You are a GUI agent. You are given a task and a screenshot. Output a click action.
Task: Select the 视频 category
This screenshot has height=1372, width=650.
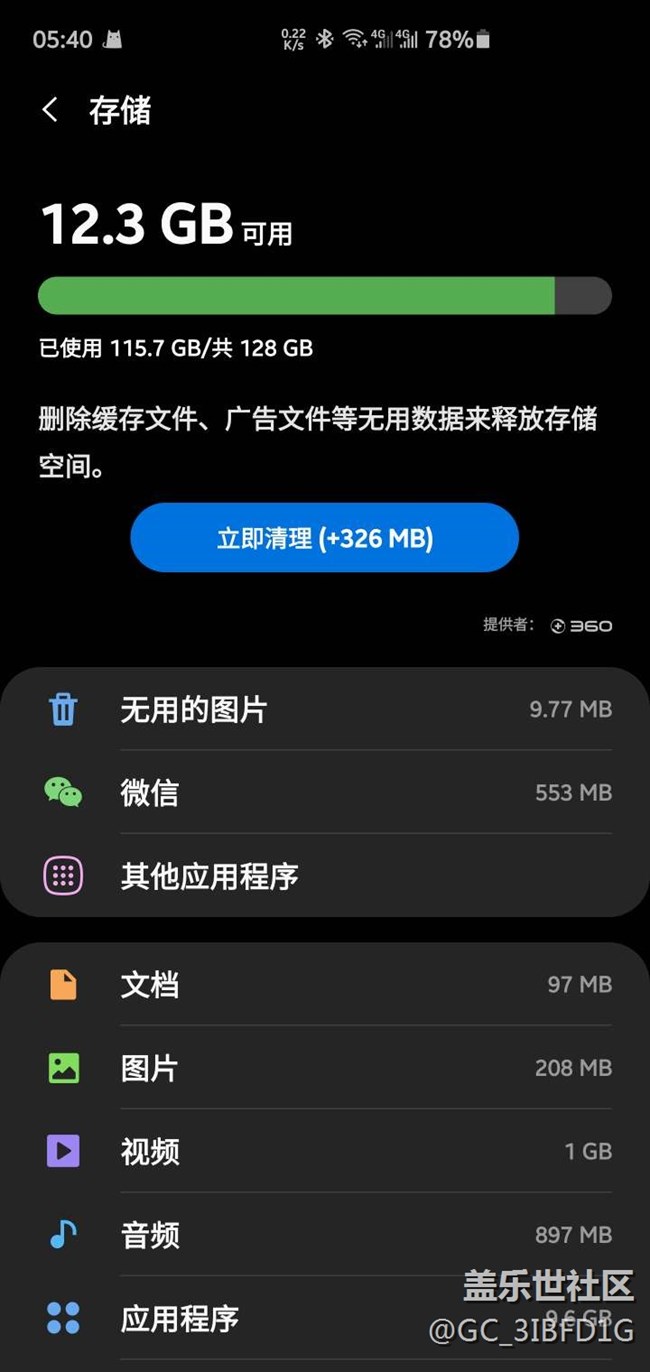tap(325, 1151)
